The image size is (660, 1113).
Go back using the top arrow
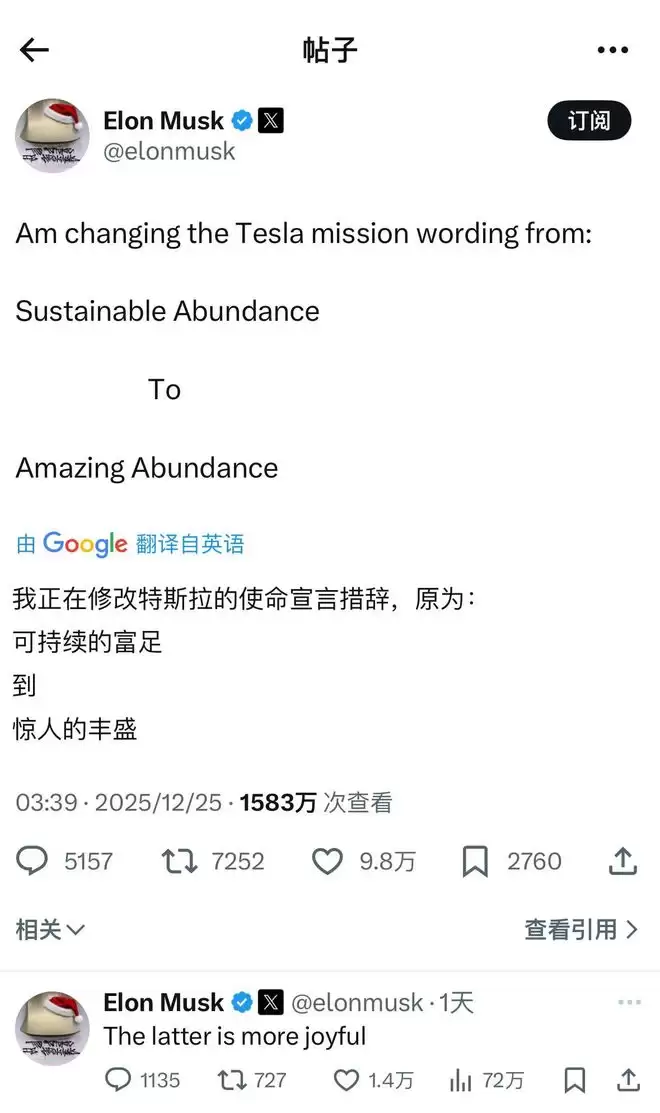pyautogui.click(x=34, y=51)
